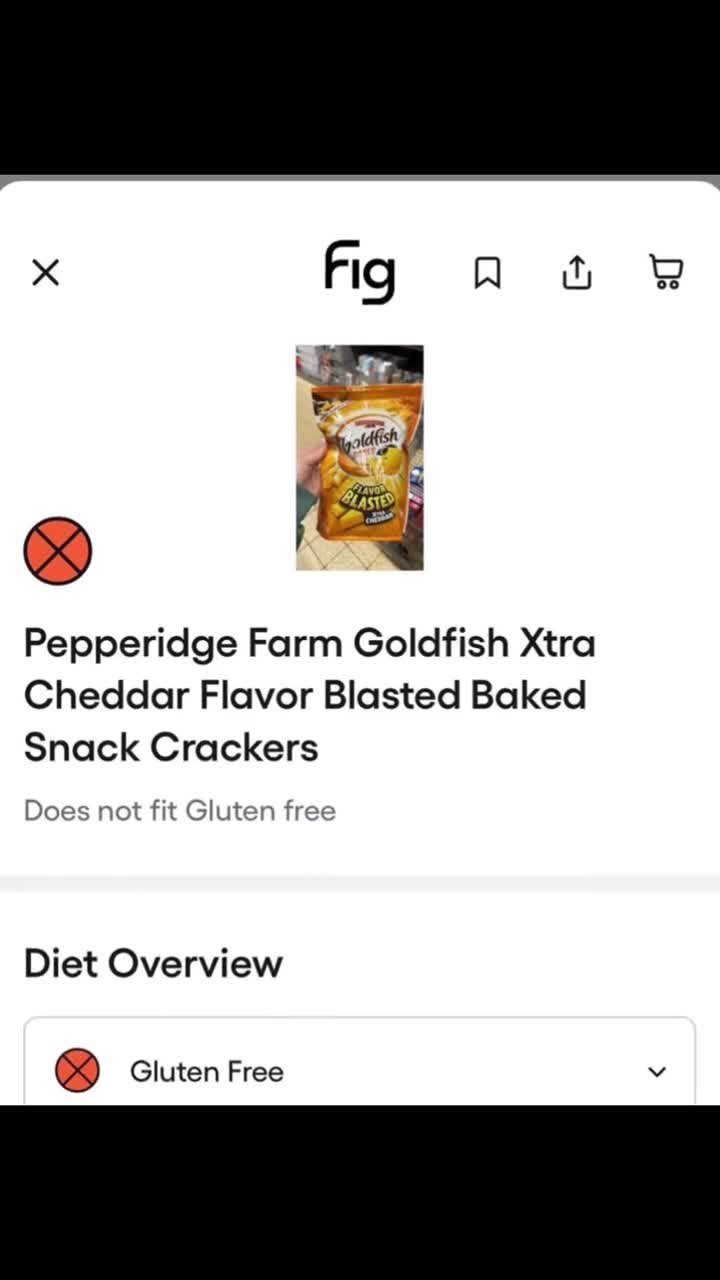720x1280 pixels.
Task: Expand the Gluten Free diet row
Action: (x=657, y=1071)
